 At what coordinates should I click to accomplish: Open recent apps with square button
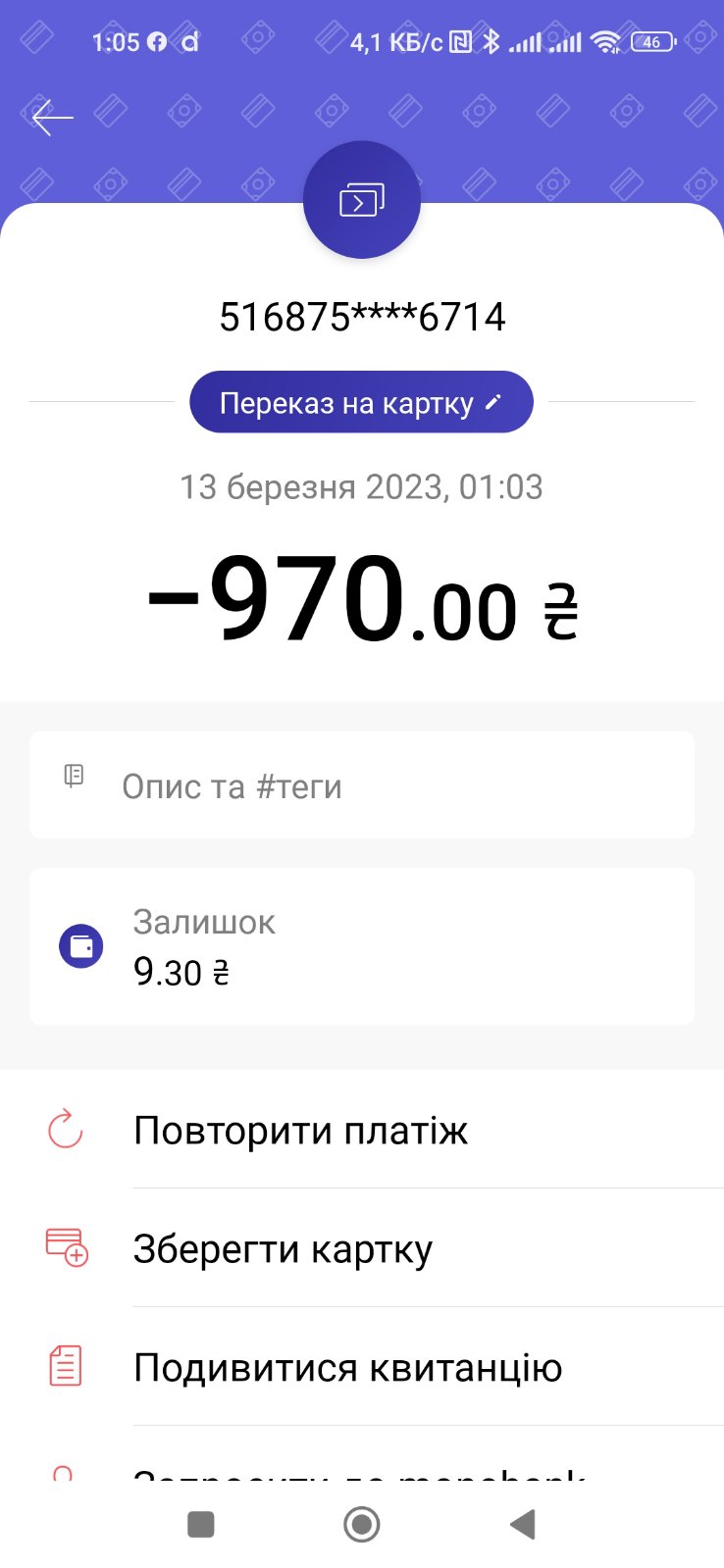click(201, 1524)
